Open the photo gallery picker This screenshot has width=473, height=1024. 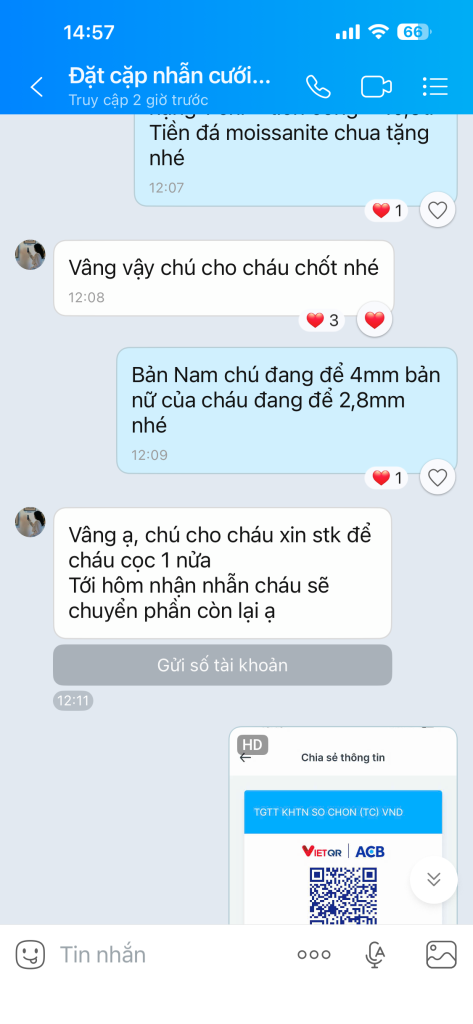click(x=441, y=955)
